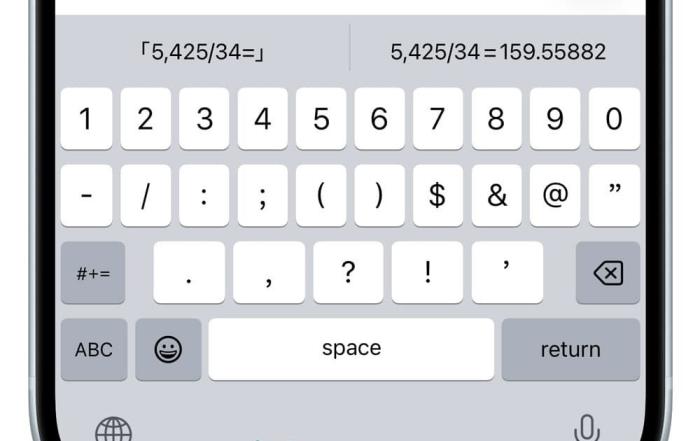Viewport: 700px width, 441px height.
Task: Enter the @ symbol
Action: 554,196
